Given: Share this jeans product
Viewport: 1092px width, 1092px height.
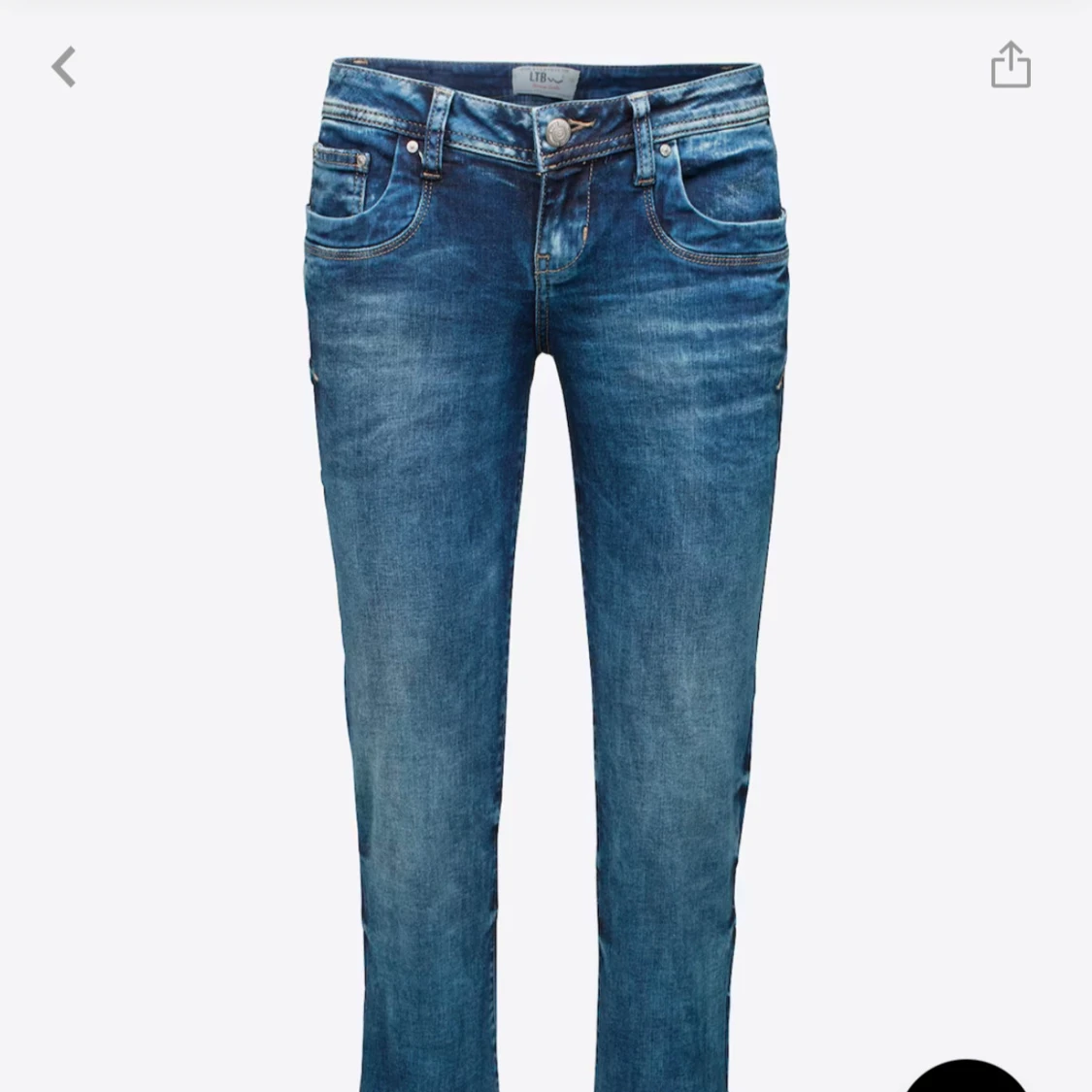Looking at the screenshot, I should click(x=1009, y=65).
